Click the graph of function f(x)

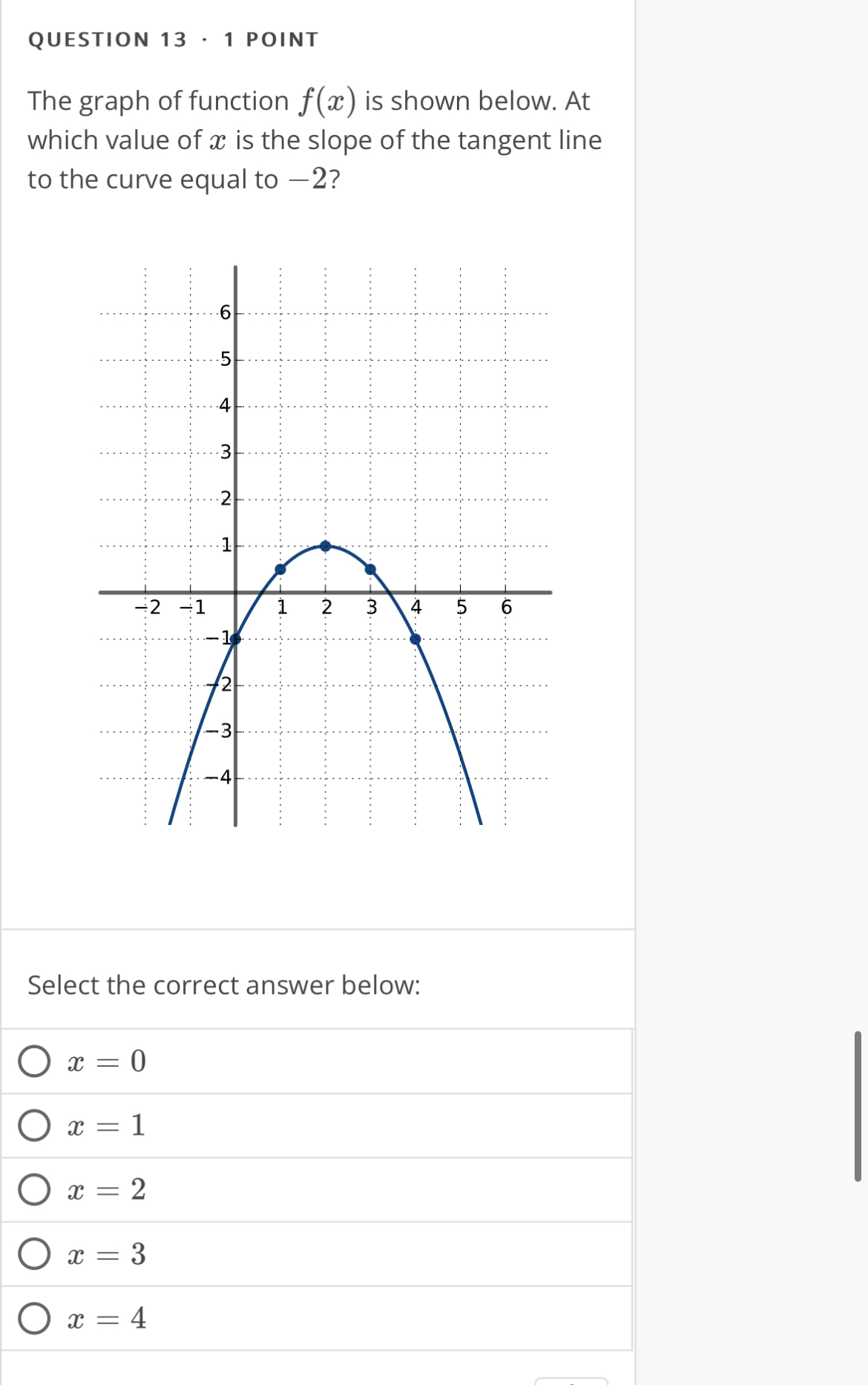pos(325,545)
